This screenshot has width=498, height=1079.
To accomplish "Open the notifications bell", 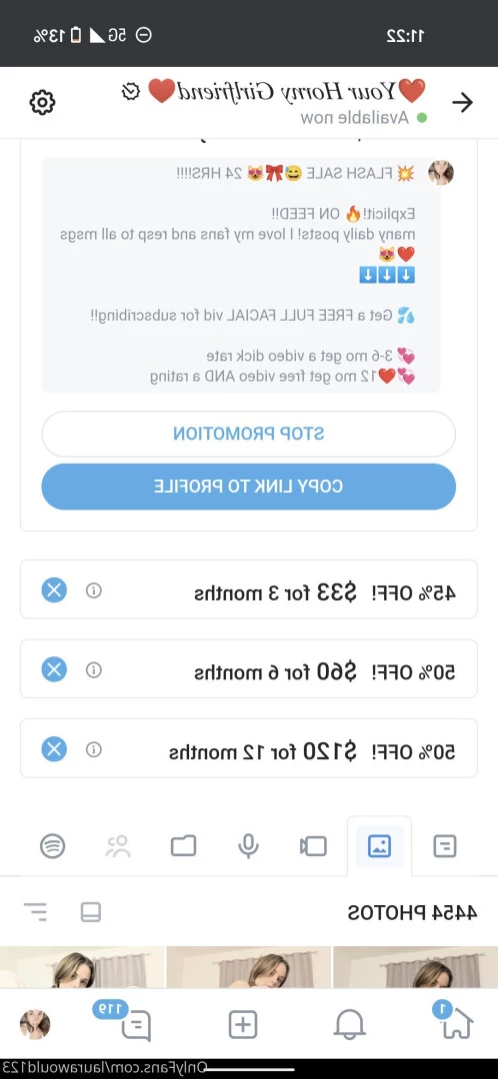I will pyautogui.click(x=349, y=1025).
